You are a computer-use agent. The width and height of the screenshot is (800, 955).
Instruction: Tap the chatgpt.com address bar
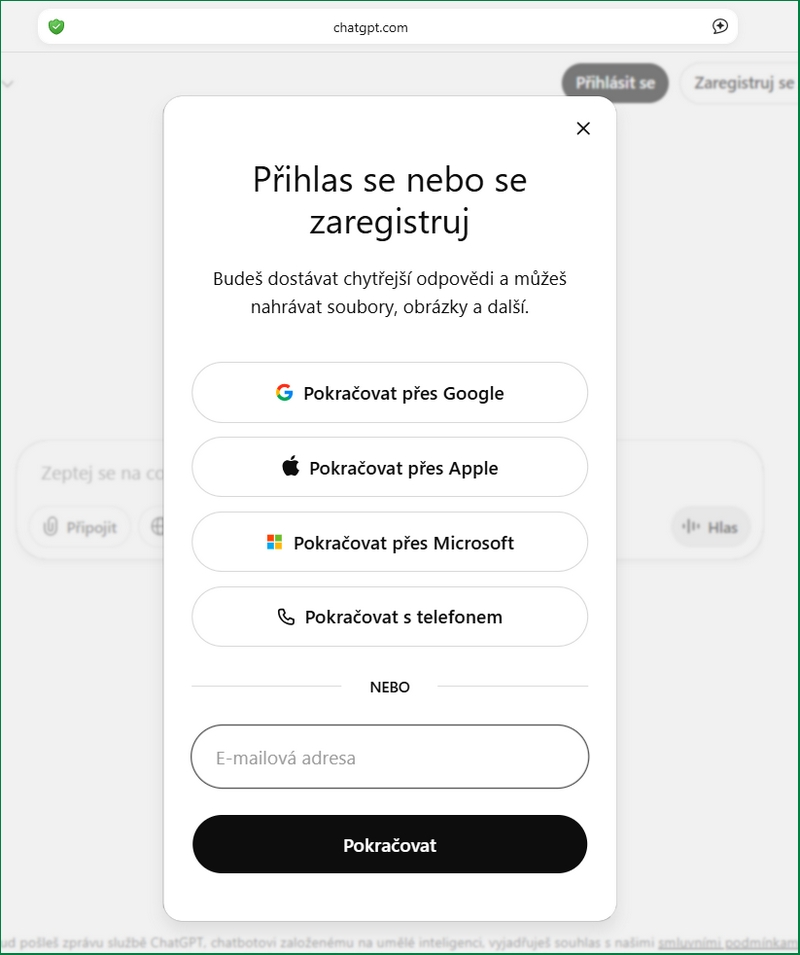370,27
